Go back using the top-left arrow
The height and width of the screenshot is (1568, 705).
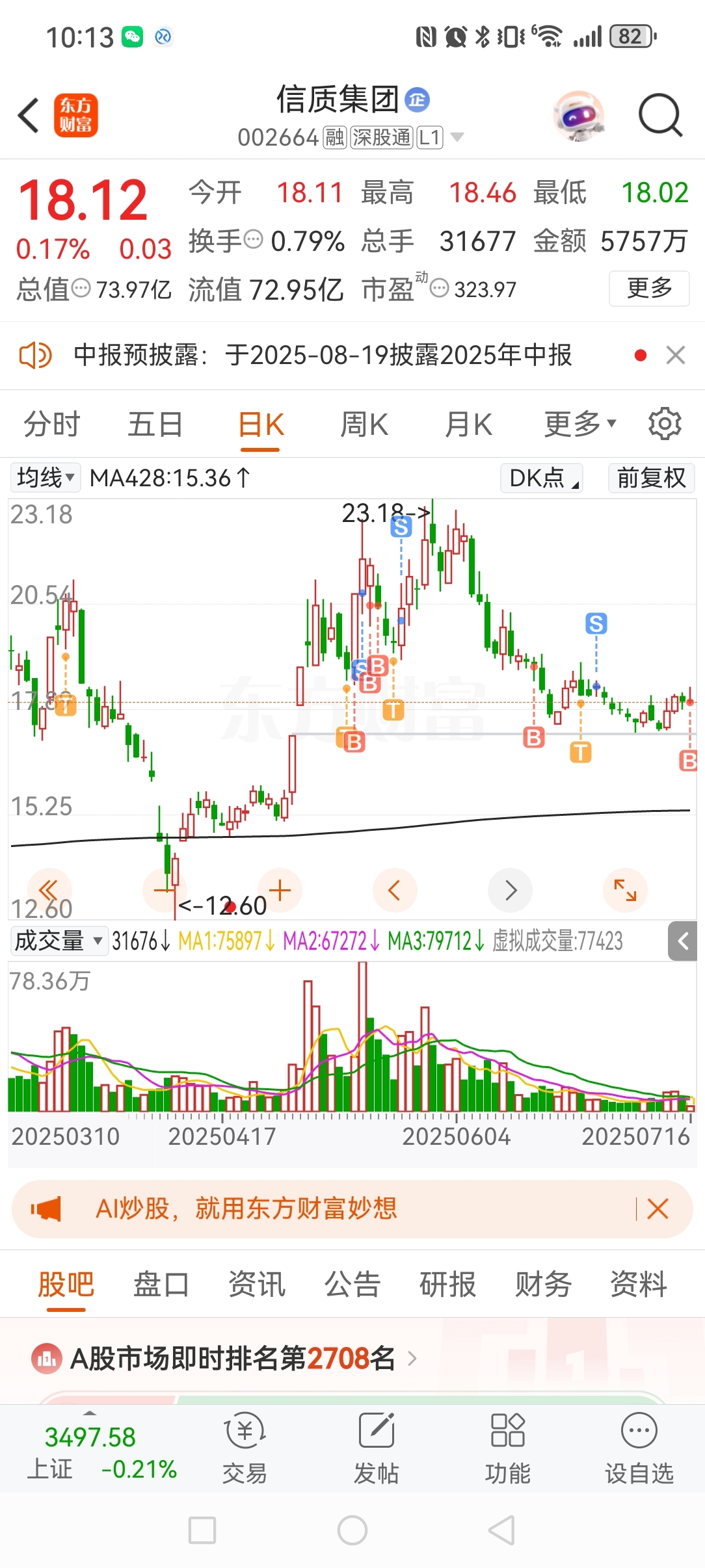[29, 116]
